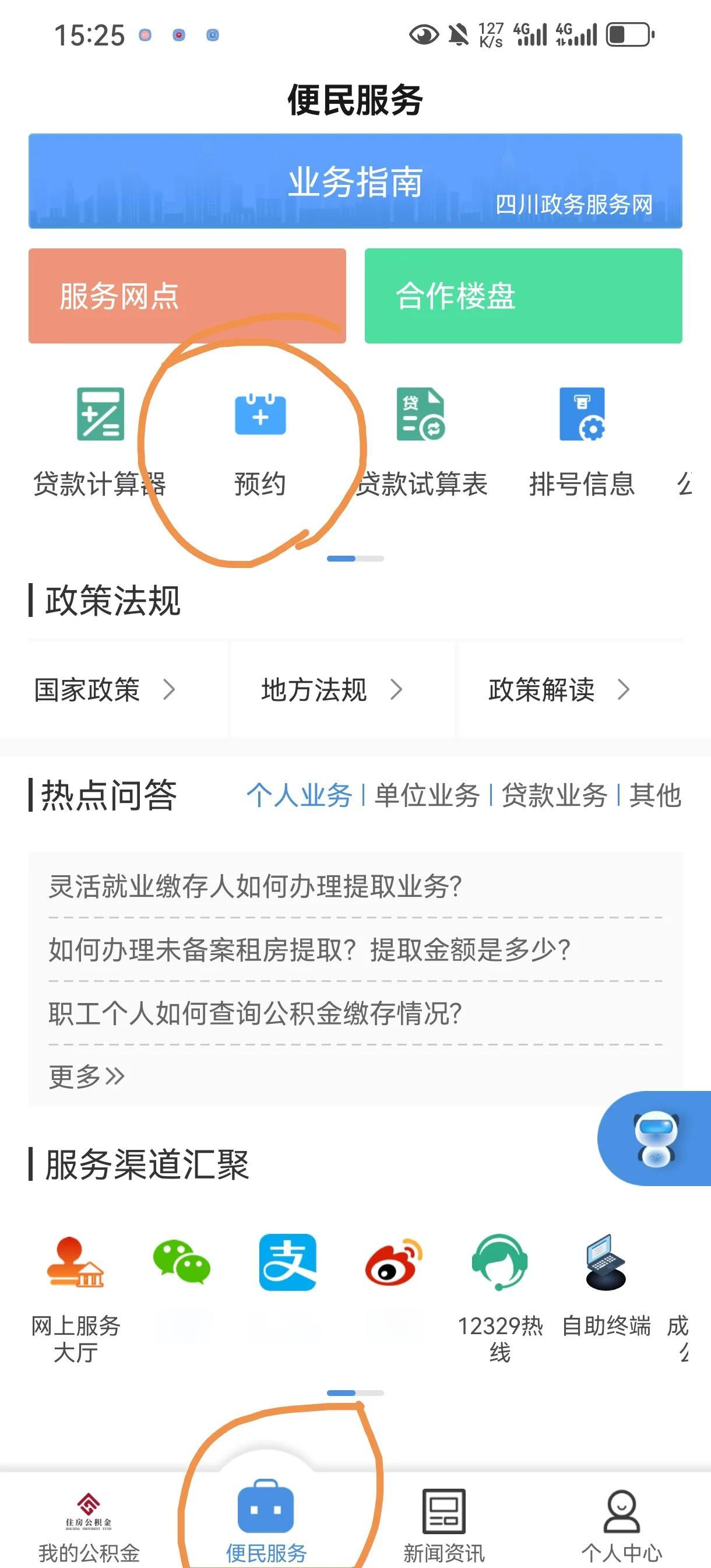Open the 个人中心 personal center nav item
Image resolution: width=711 pixels, height=1568 pixels.
click(620, 1516)
